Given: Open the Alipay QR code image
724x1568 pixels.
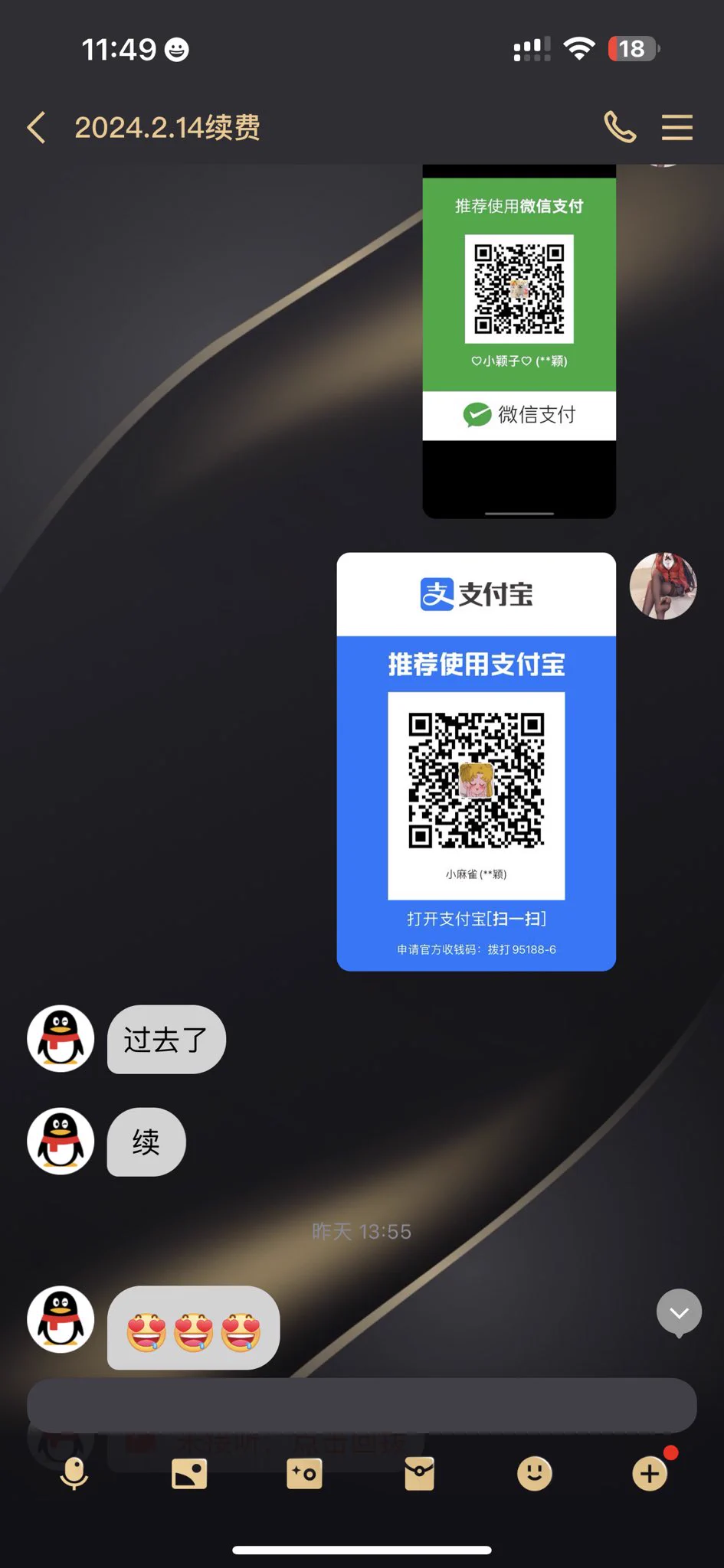Looking at the screenshot, I should point(476,761).
